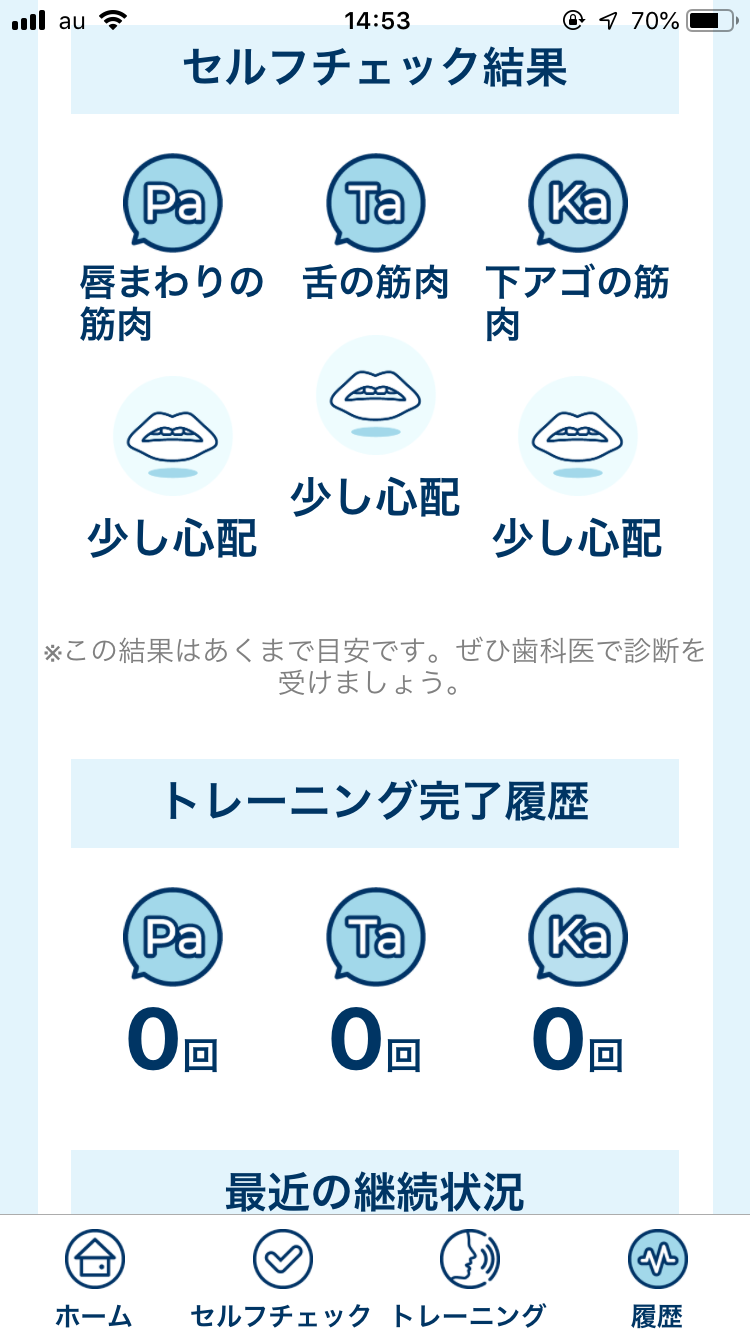
Task: Go to the ホーム tab
Action: pyautogui.click(x=94, y=1274)
